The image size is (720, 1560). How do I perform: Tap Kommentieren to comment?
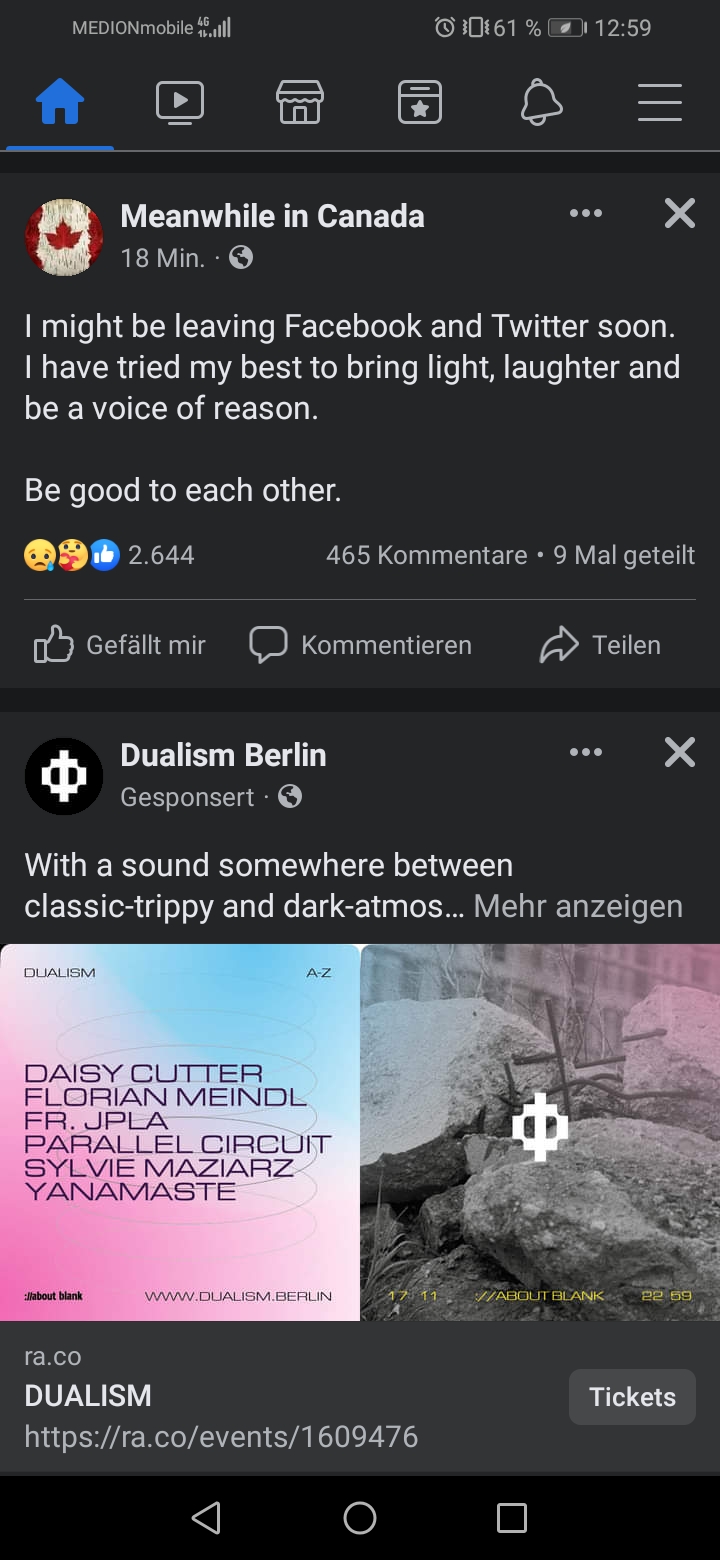(x=360, y=645)
